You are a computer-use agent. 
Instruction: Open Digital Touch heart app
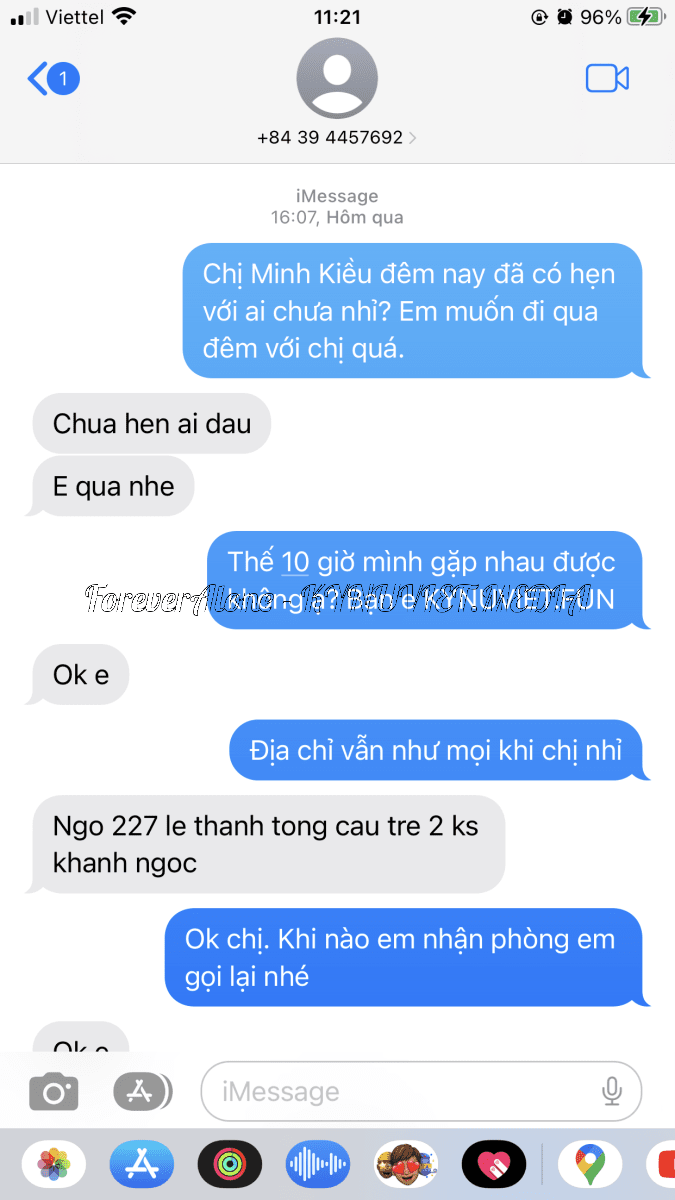coord(494,1164)
